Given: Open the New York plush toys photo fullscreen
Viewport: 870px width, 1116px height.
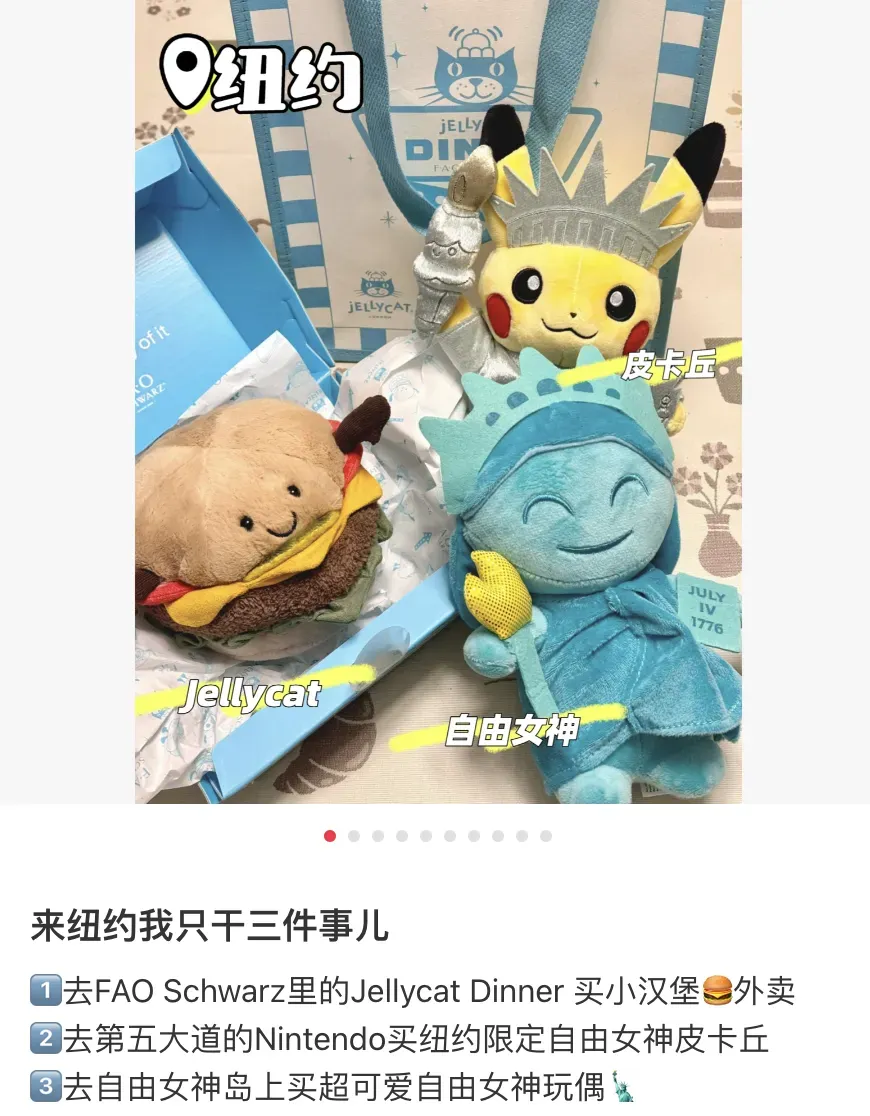Looking at the screenshot, I should [x=438, y=400].
